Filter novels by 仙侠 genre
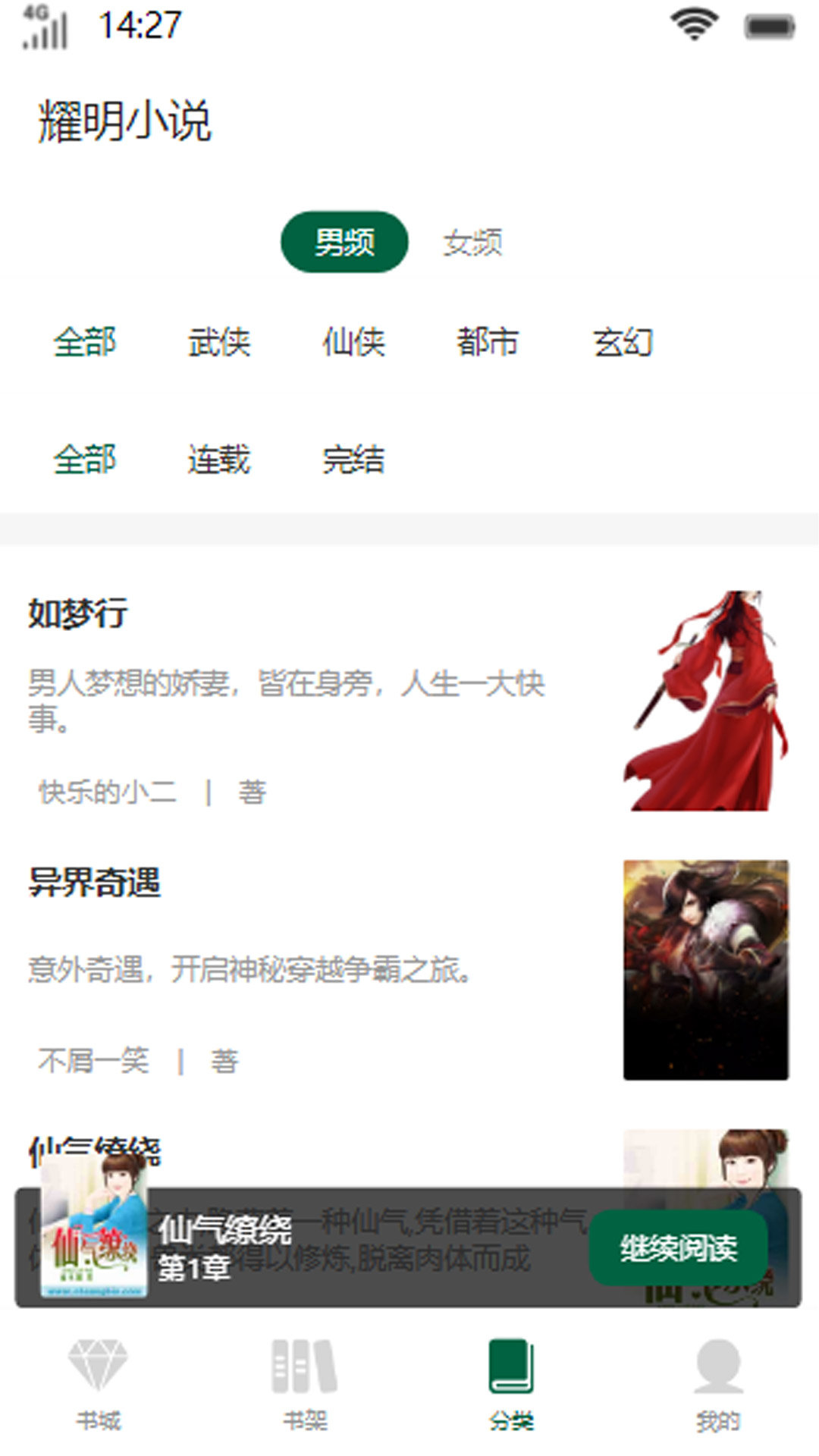This screenshot has width=819, height=1456. pos(353,342)
